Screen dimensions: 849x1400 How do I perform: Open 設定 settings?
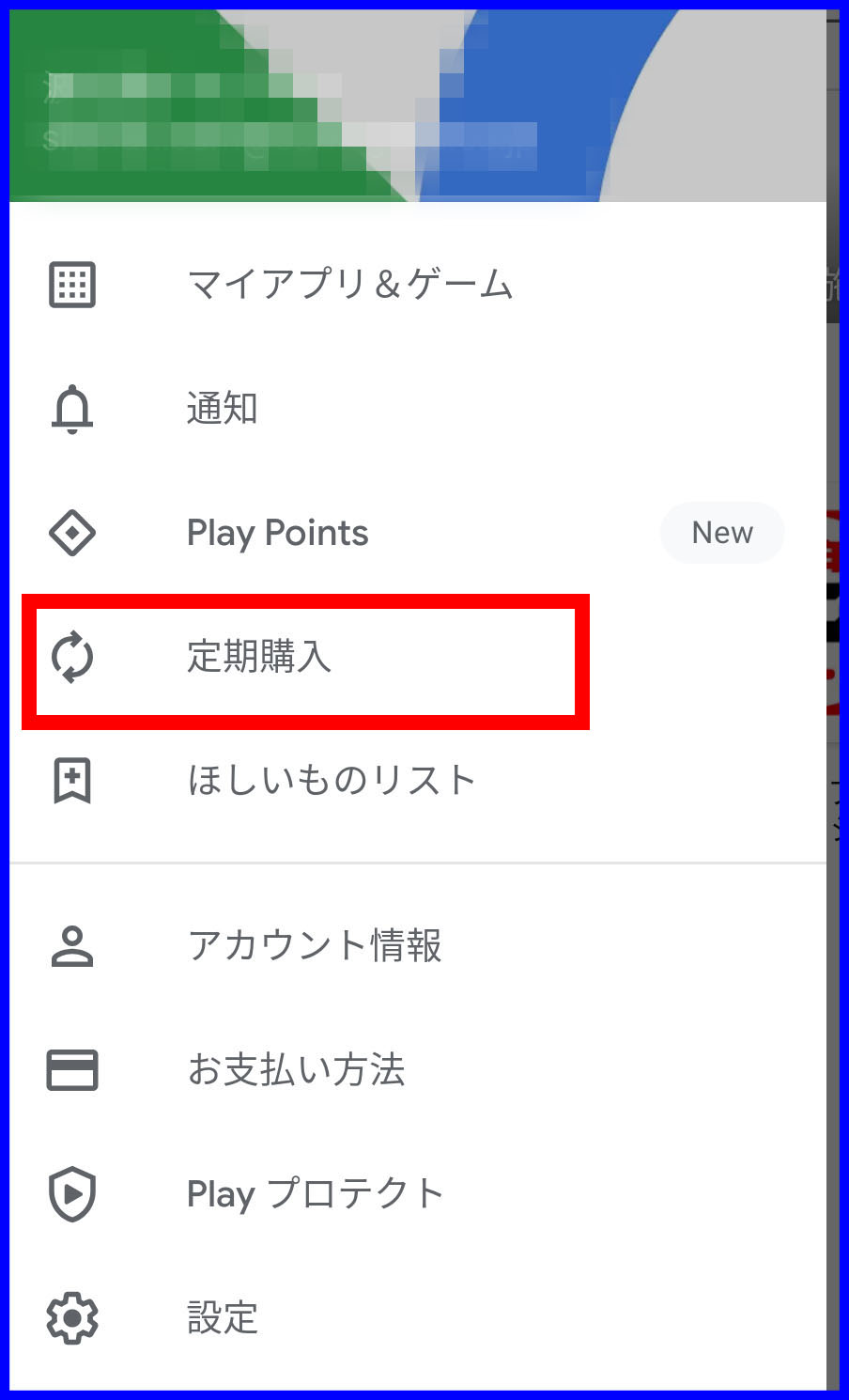[x=418, y=1317]
